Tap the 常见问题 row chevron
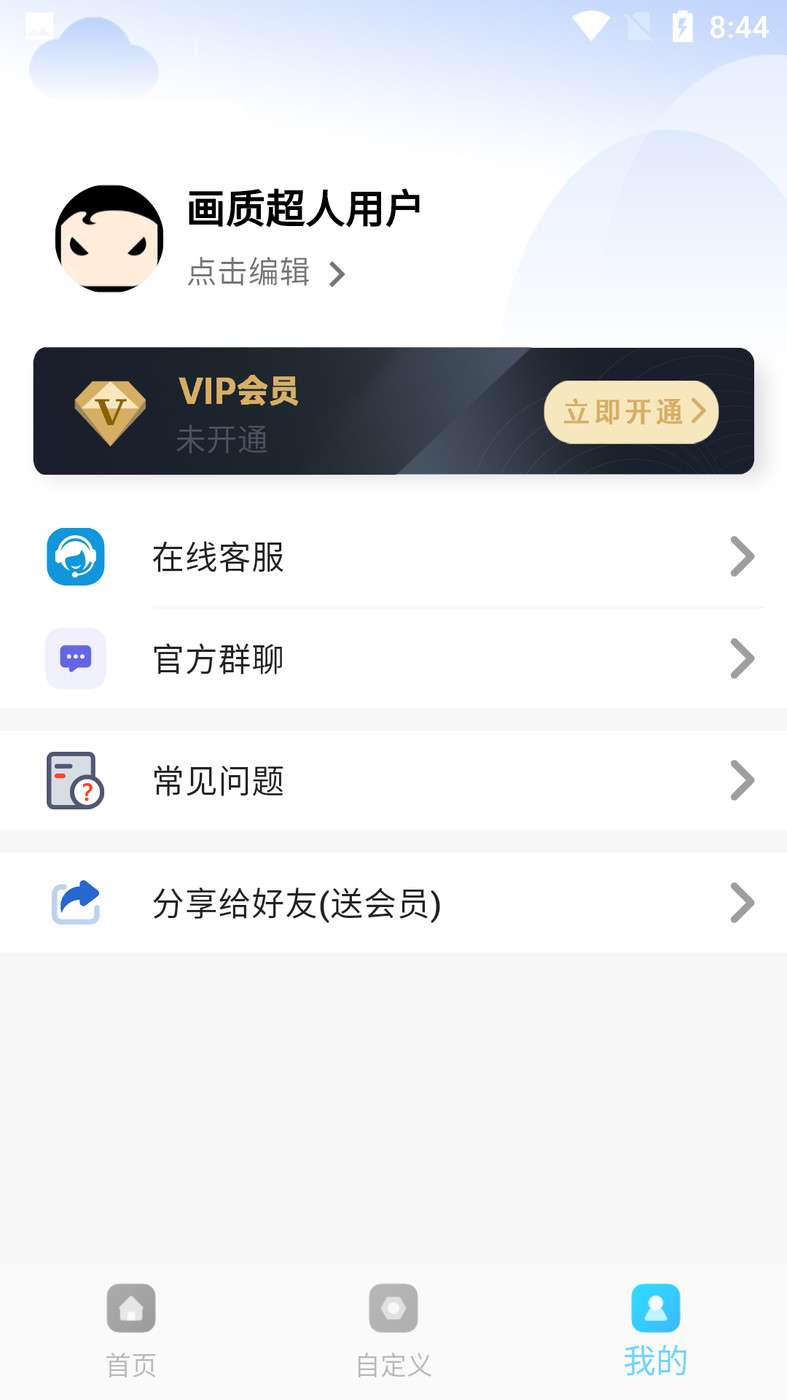 (x=742, y=780)
